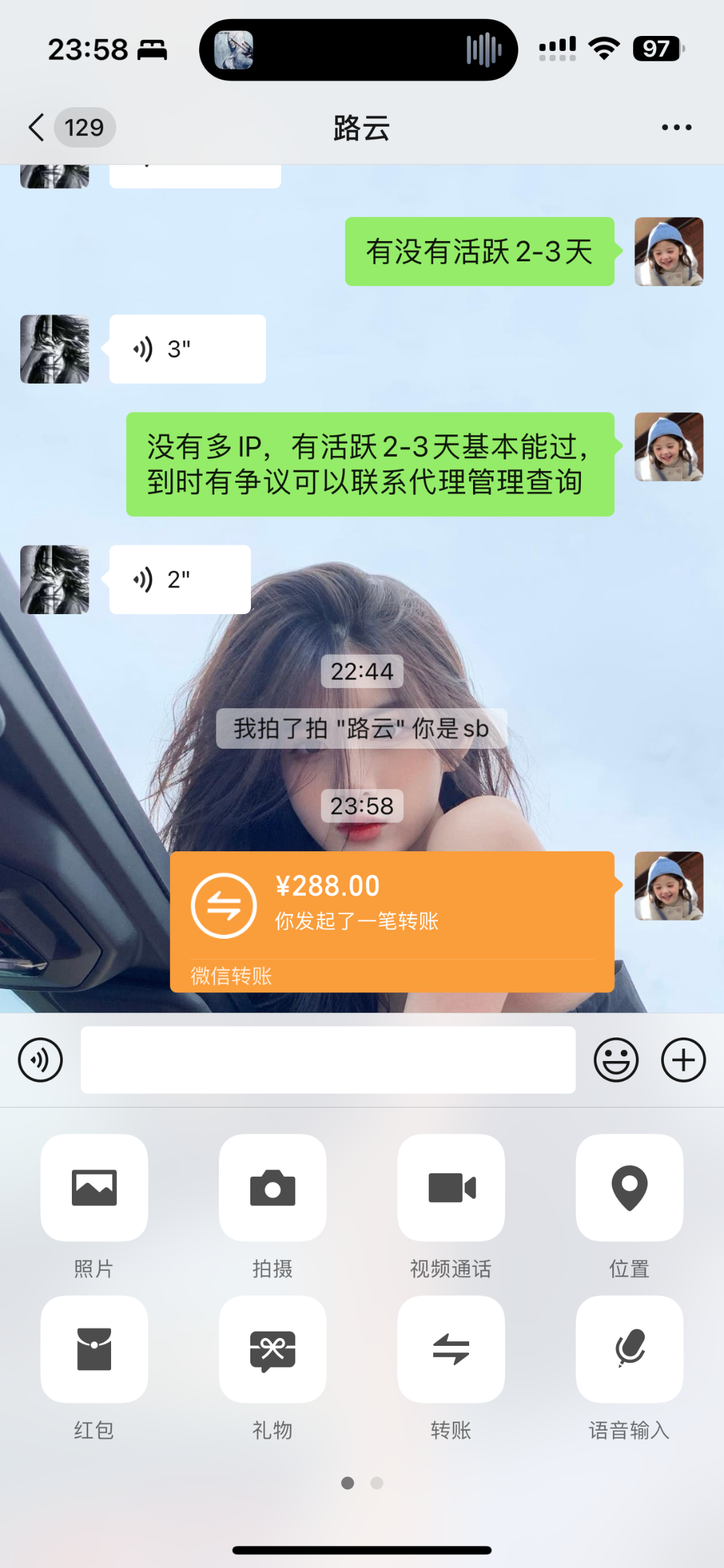Use 语音输入 voice typing
This screenshot has width=724, height=1568.
[x=629, y=1349]
